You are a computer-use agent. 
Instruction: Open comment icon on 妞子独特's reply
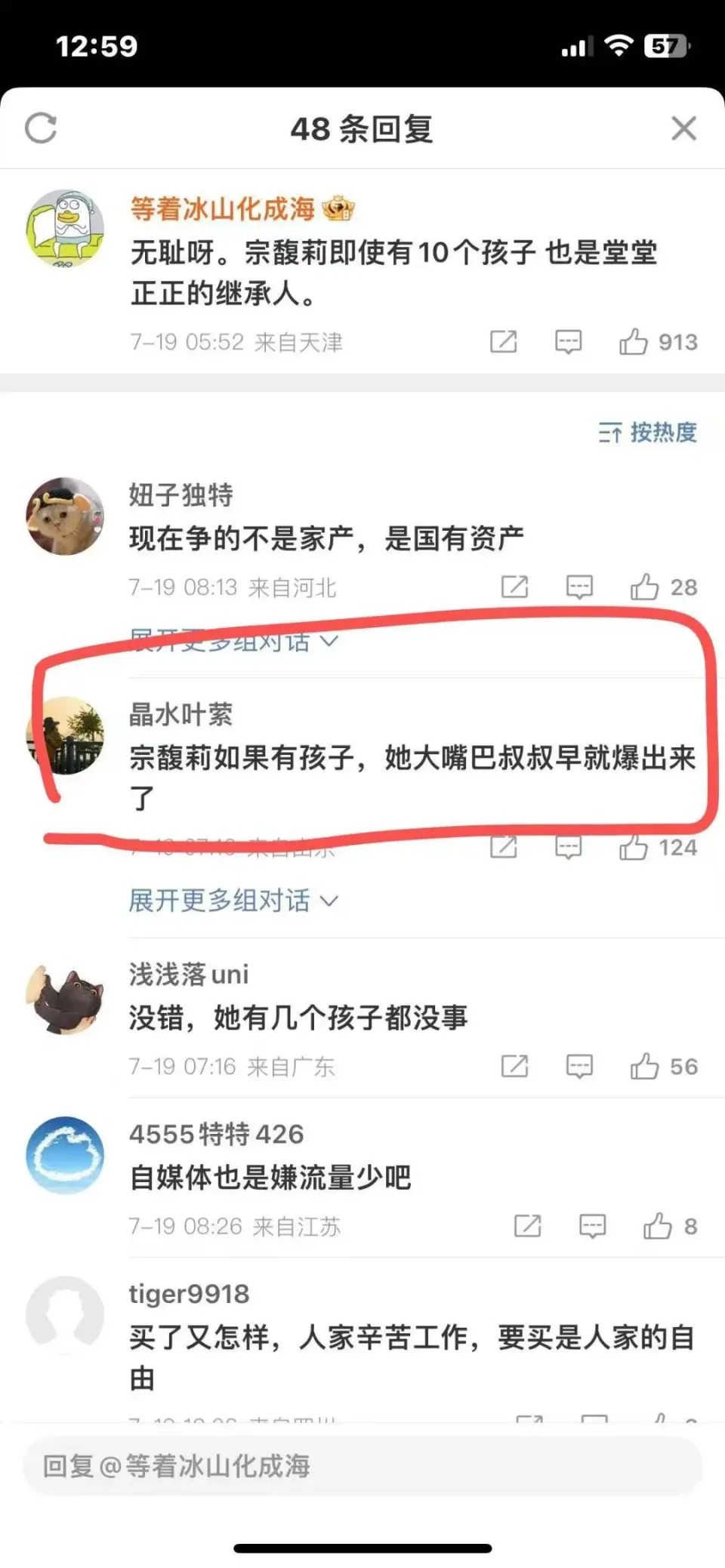579,587
